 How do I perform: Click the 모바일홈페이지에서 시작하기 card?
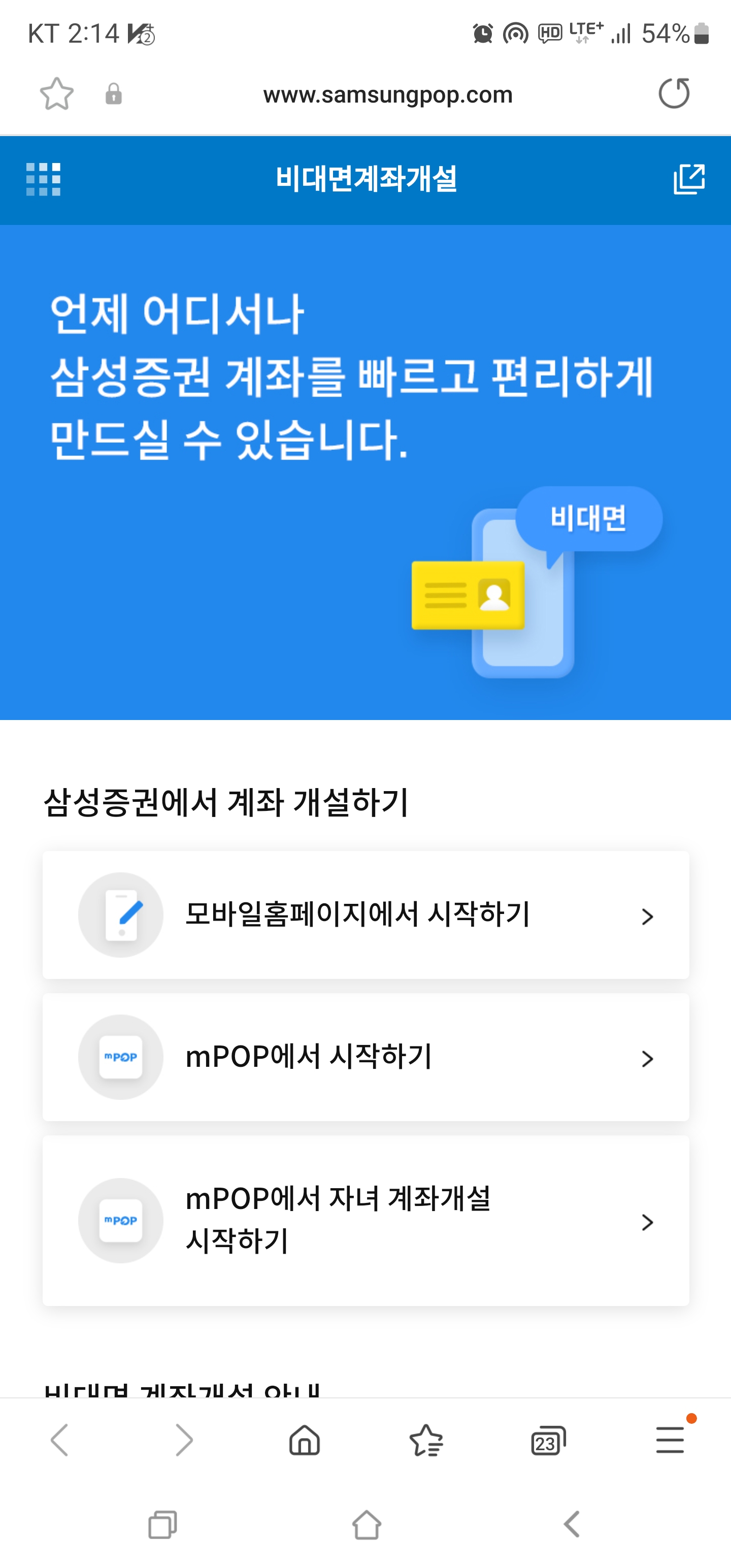365,916
